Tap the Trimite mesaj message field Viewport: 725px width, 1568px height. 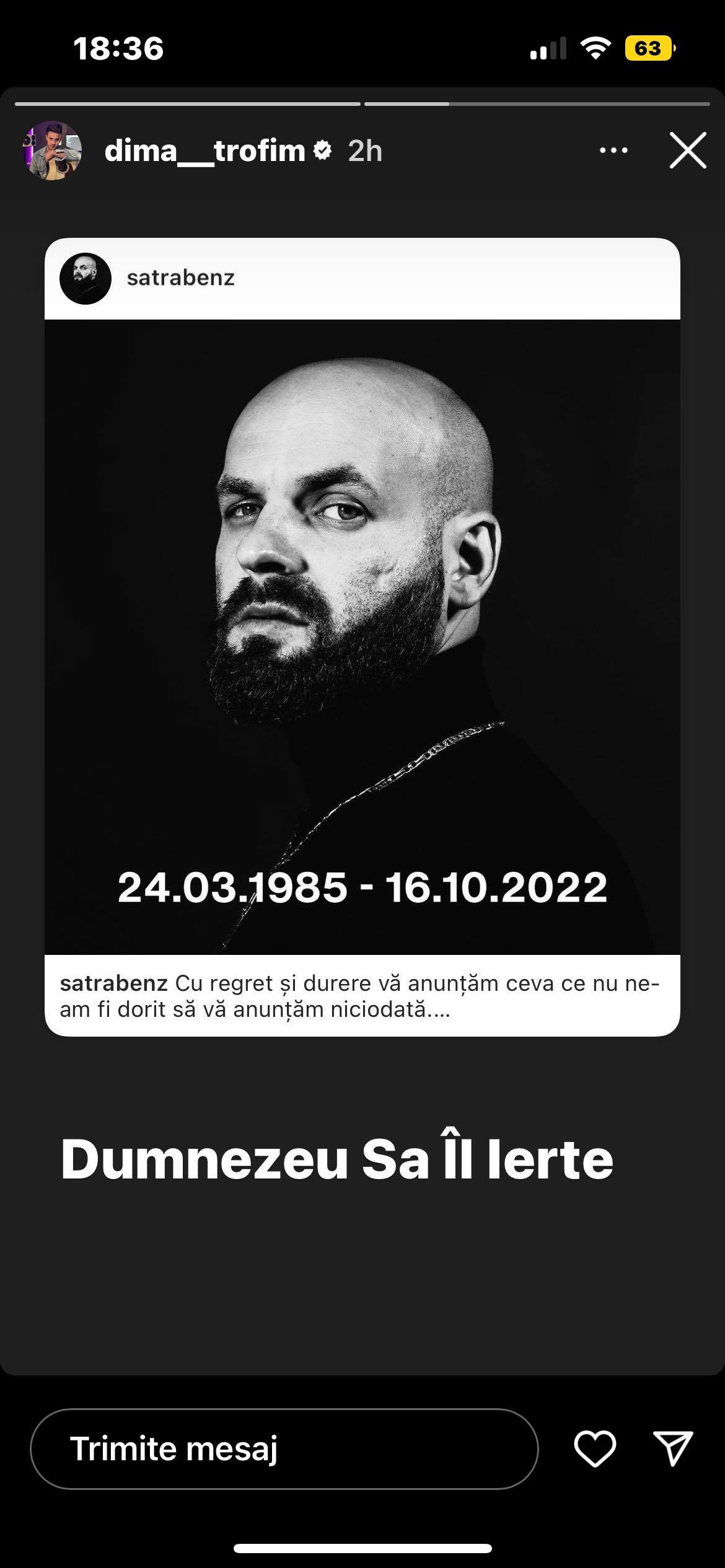coord(284,1449)
